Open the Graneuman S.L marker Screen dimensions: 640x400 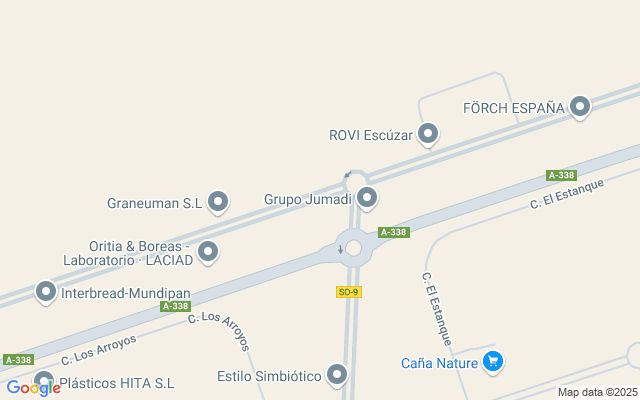coord(218,201)
